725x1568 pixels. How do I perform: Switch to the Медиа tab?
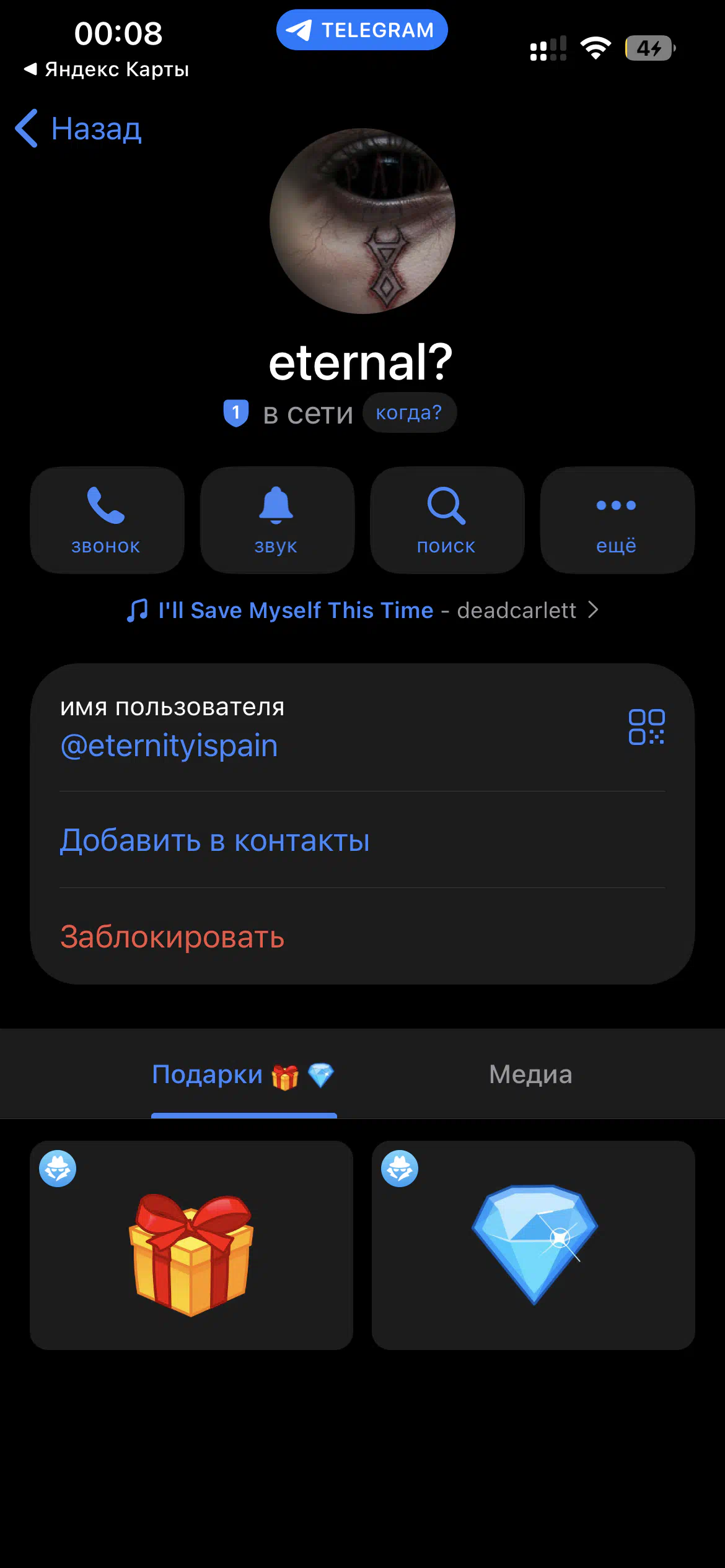point(530,1075)
